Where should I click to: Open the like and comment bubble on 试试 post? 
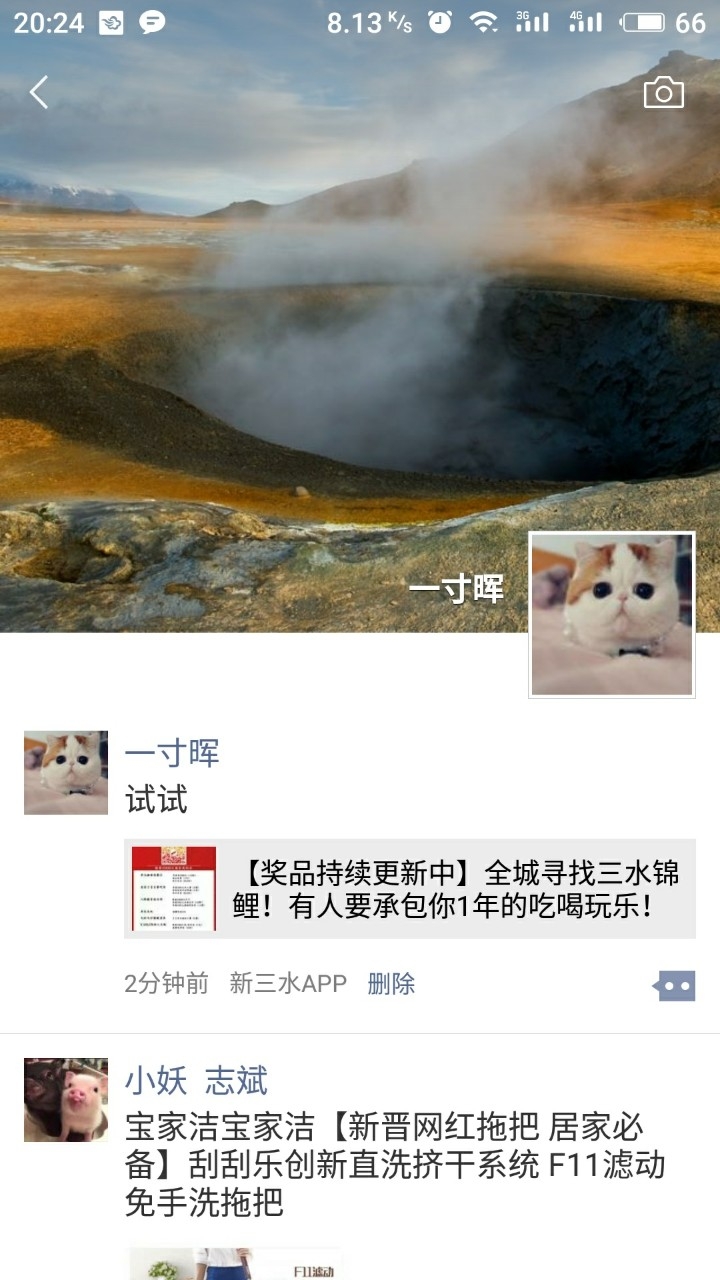click(674, 986)
